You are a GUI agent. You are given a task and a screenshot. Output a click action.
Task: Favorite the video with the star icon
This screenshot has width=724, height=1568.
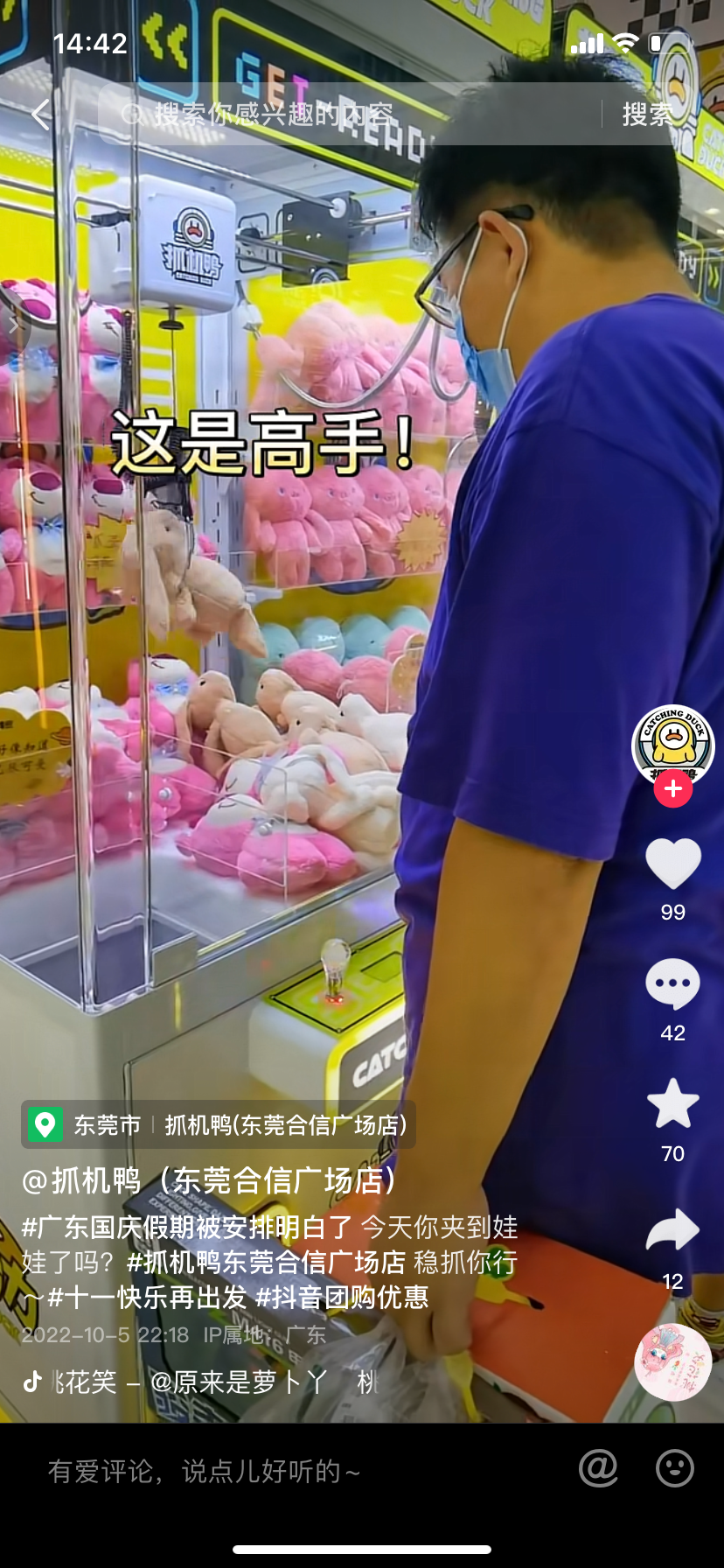[x=672, y=1105]
